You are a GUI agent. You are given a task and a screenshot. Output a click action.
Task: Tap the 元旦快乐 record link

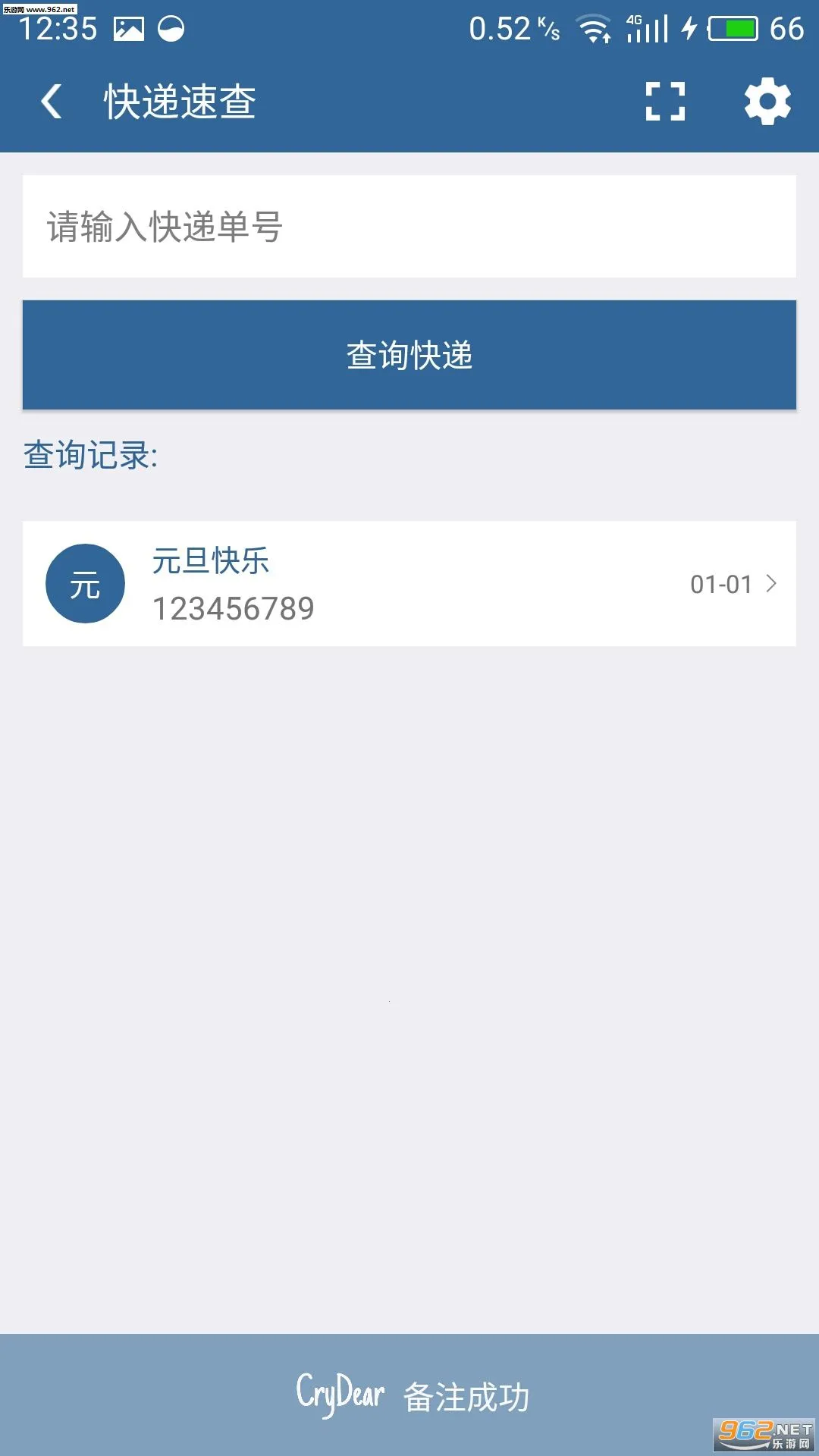(212, 561)
